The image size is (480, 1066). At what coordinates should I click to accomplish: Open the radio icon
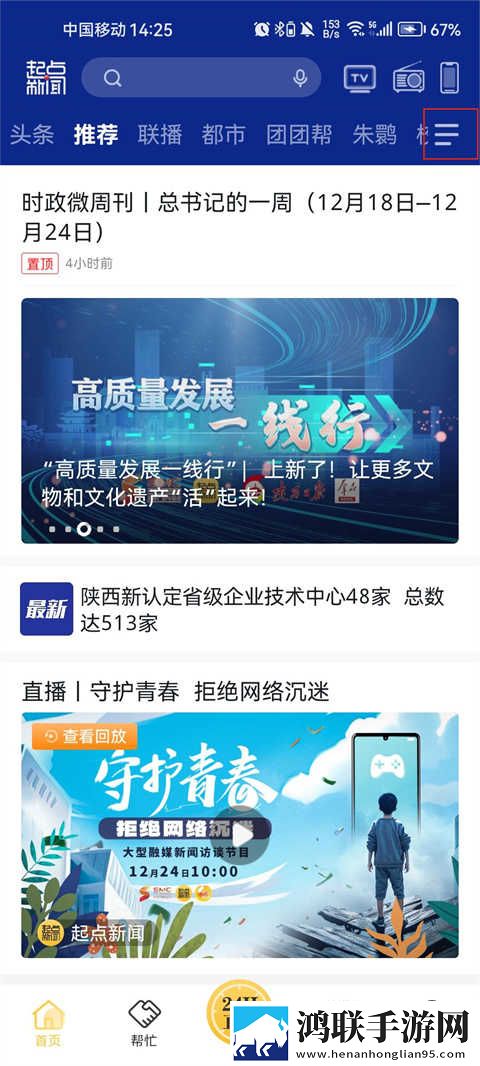[409, 79]
